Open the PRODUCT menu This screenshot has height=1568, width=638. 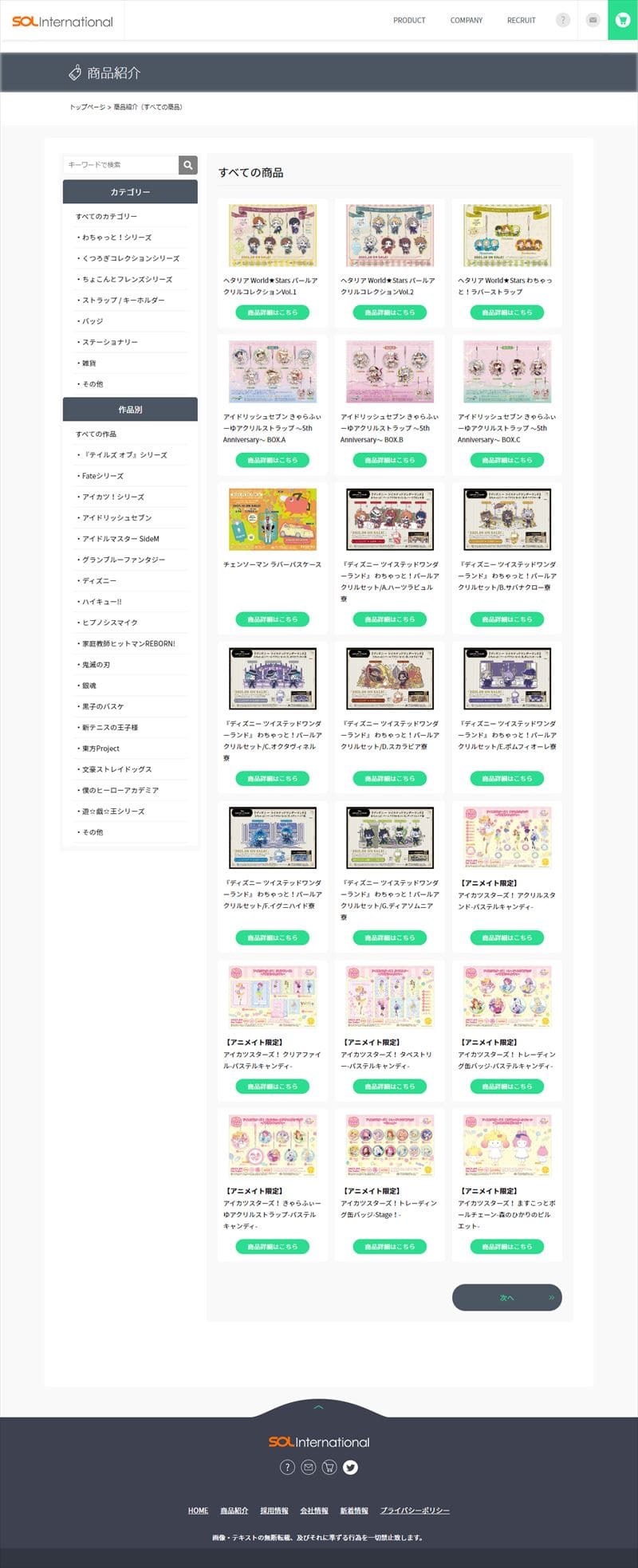click(x=409, y=21)
